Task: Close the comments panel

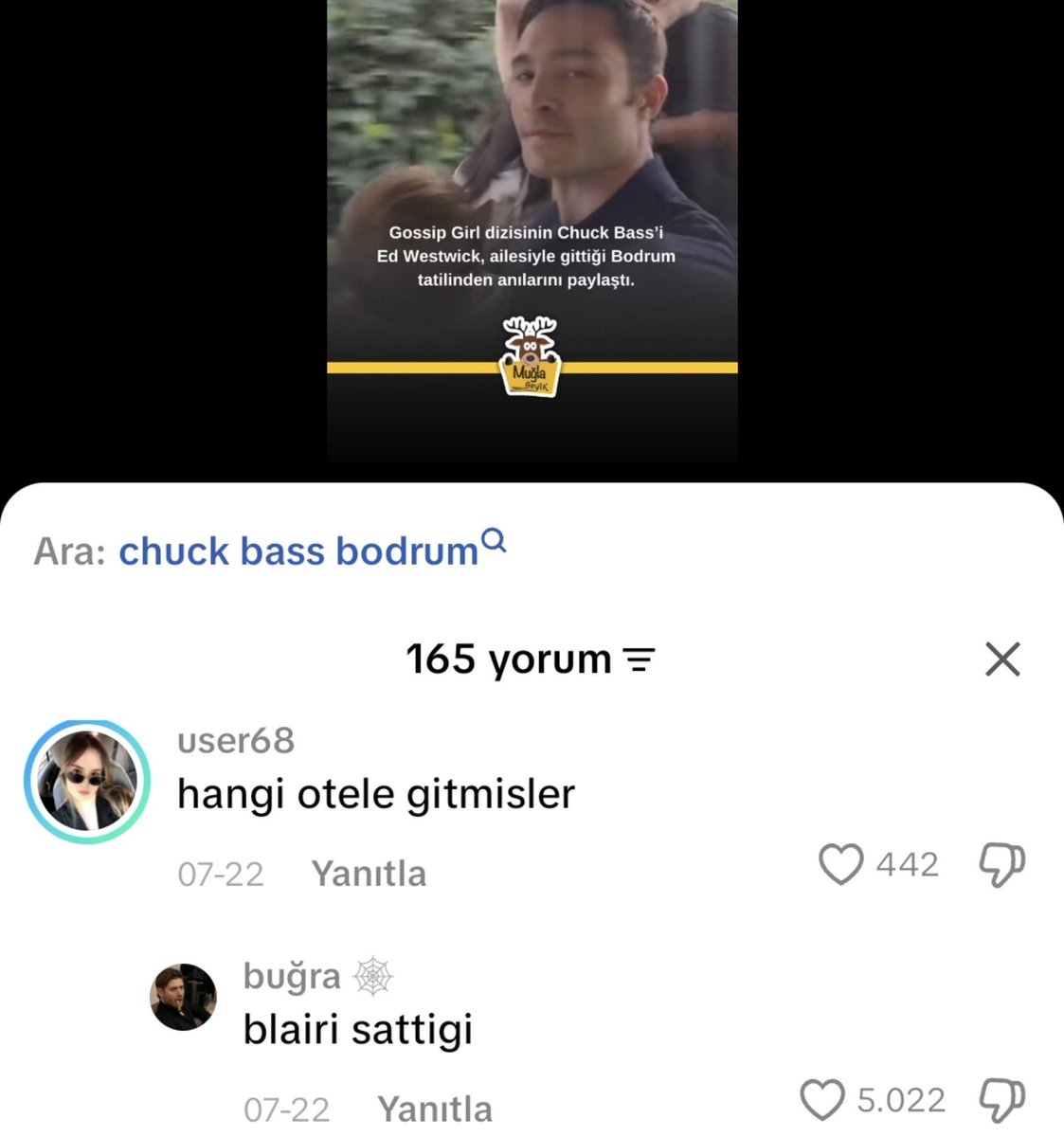Action: (1002, 659)
